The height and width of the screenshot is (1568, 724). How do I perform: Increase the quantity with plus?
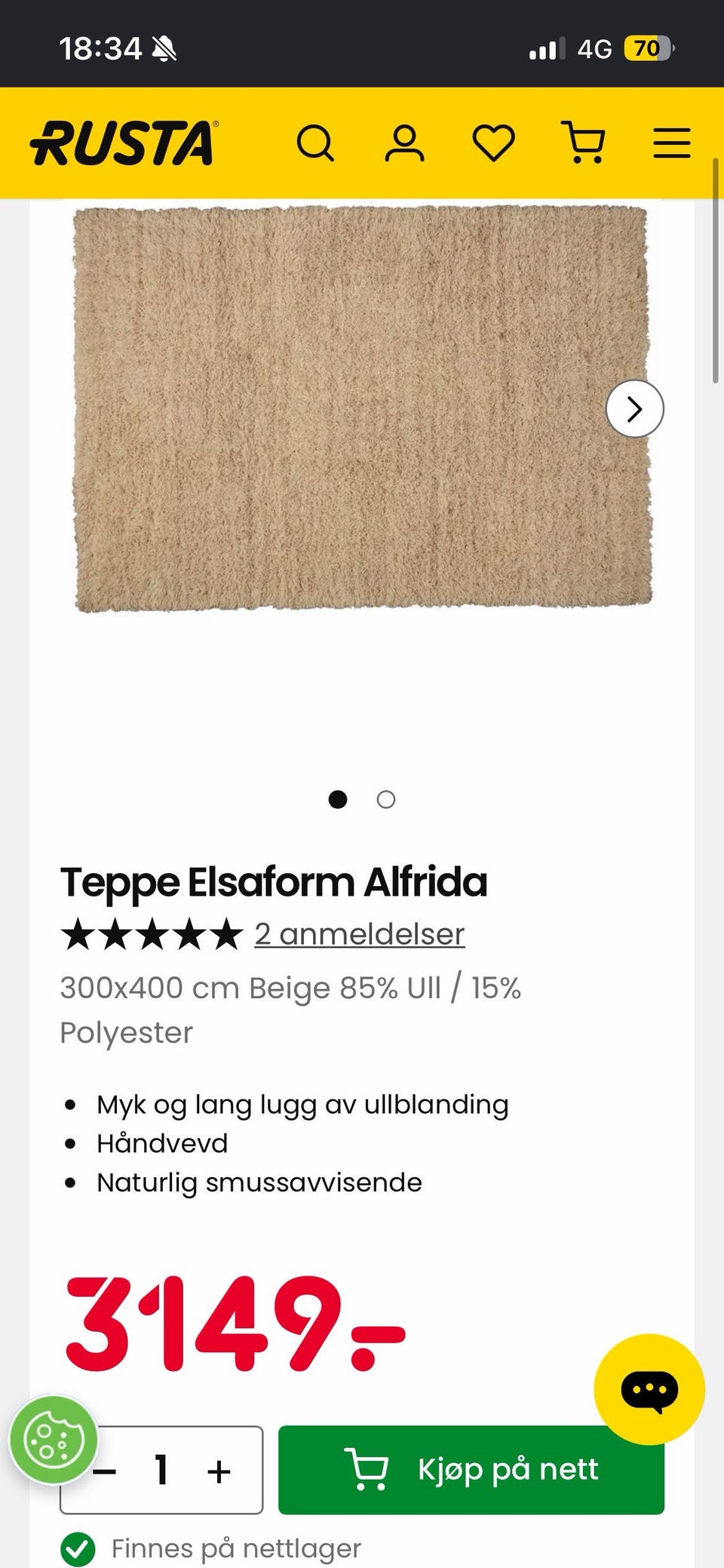[x=219, y=1471]
